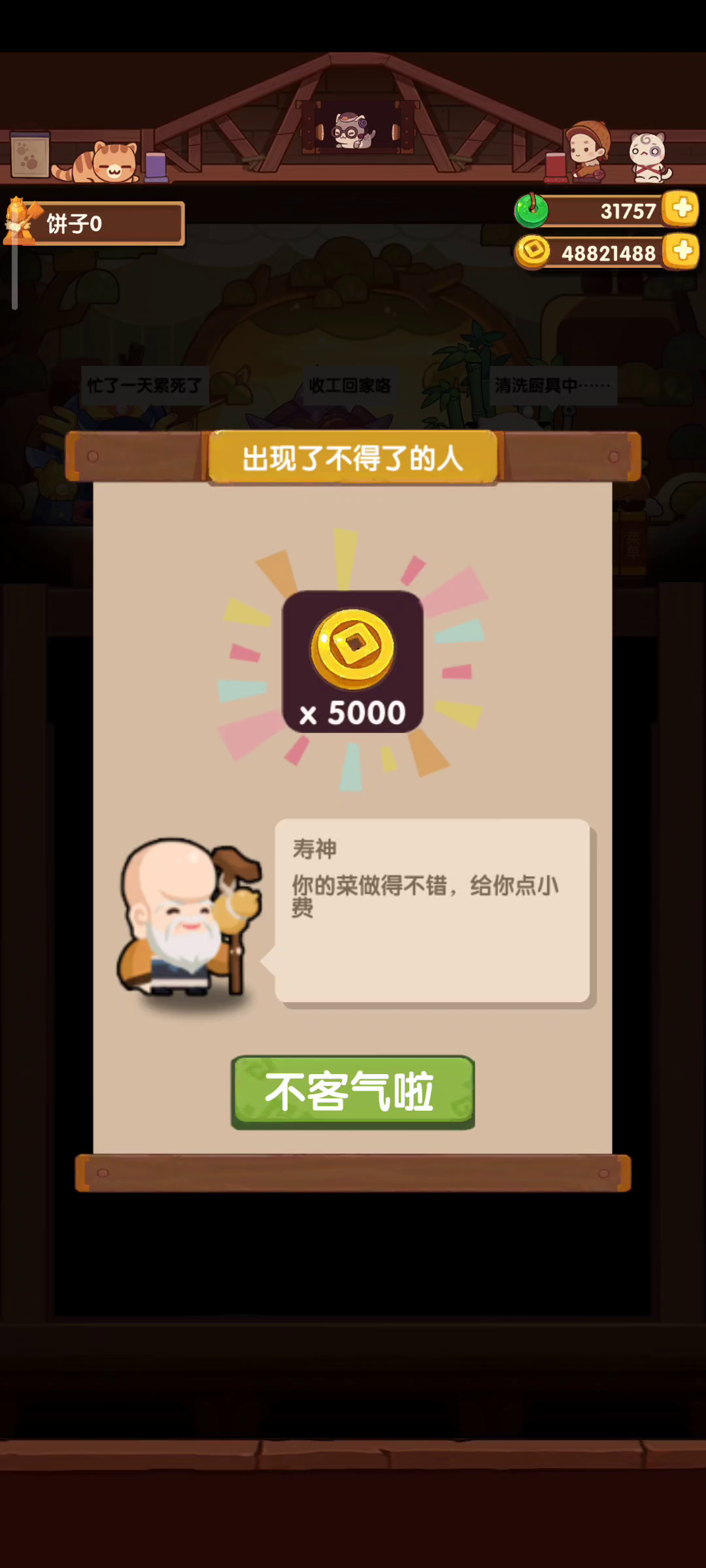Add more gold coins
This screenshot has width=706, height=1568.
click(x=681, y=251)
